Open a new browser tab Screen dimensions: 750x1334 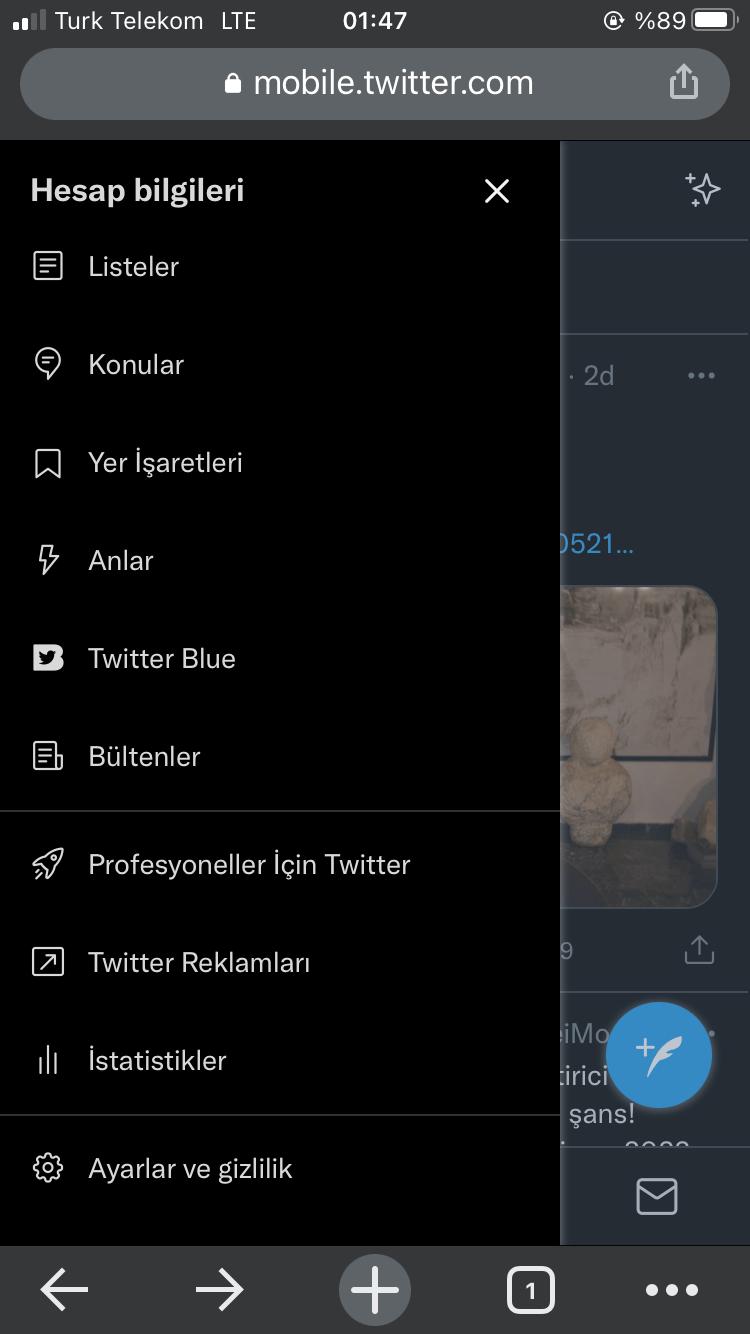click(375, 1290)
